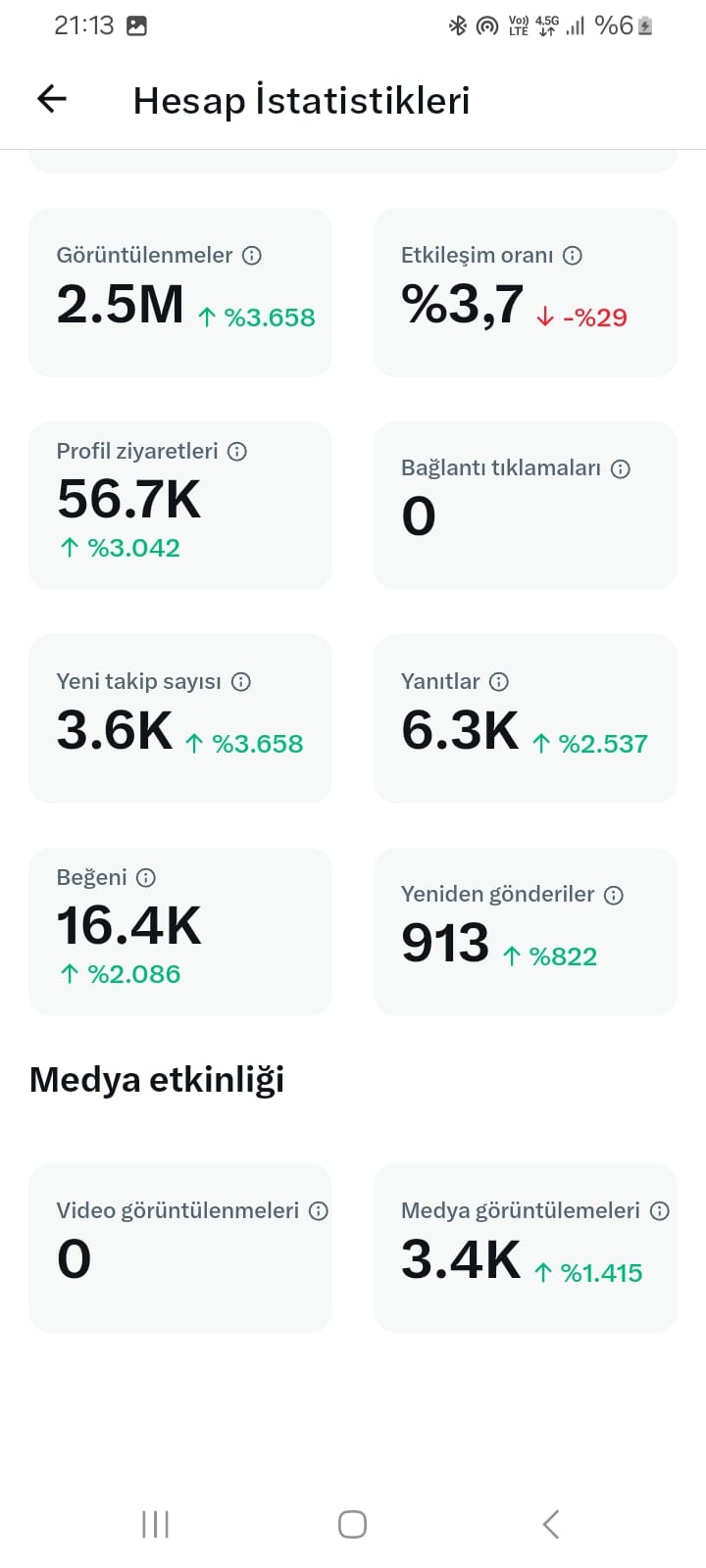Show the Yanıtlar info tooltip

[x=499, y=682]
